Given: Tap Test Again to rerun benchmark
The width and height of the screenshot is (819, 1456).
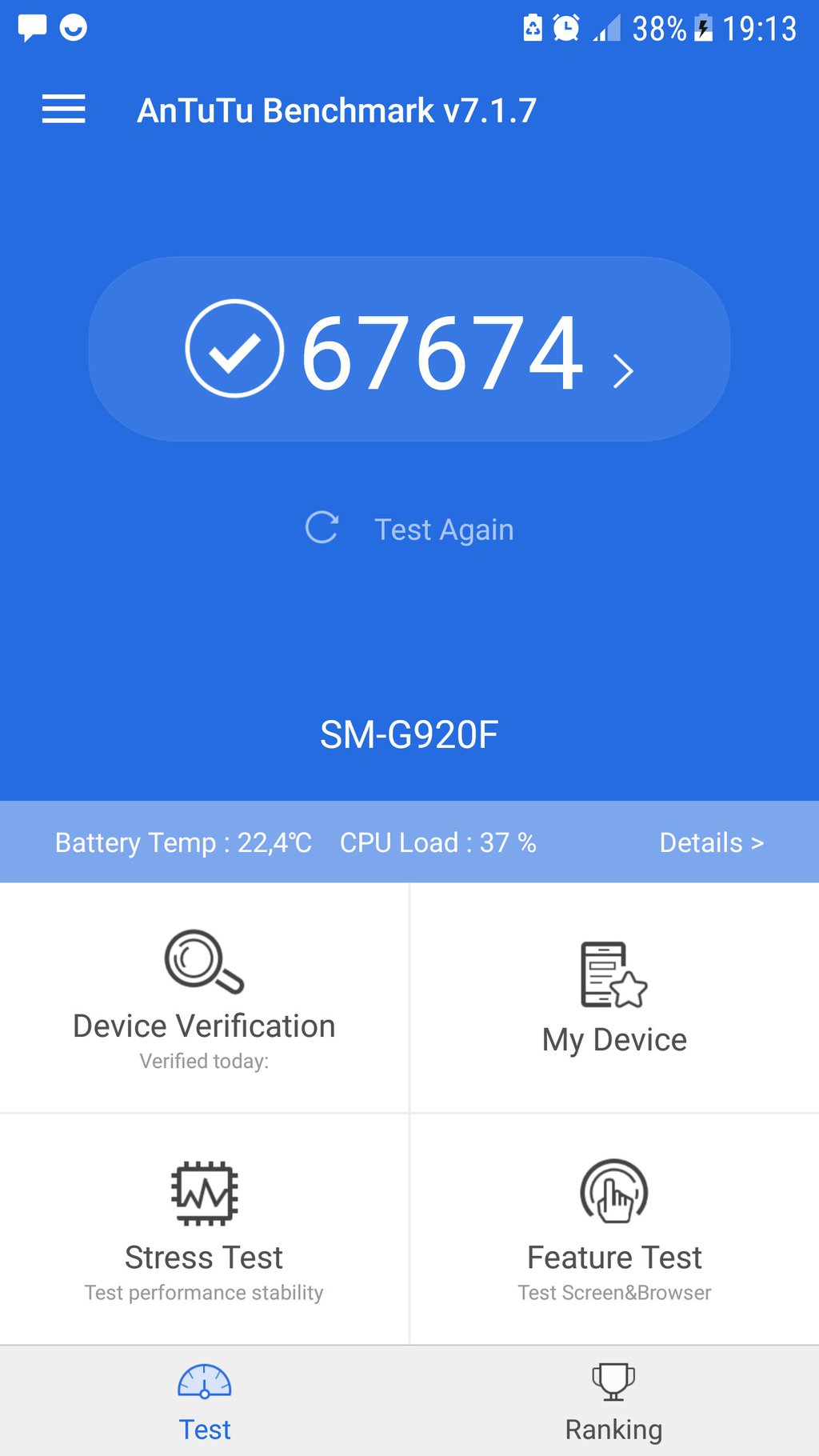Looking at the screenshot, I should [409, 529].
